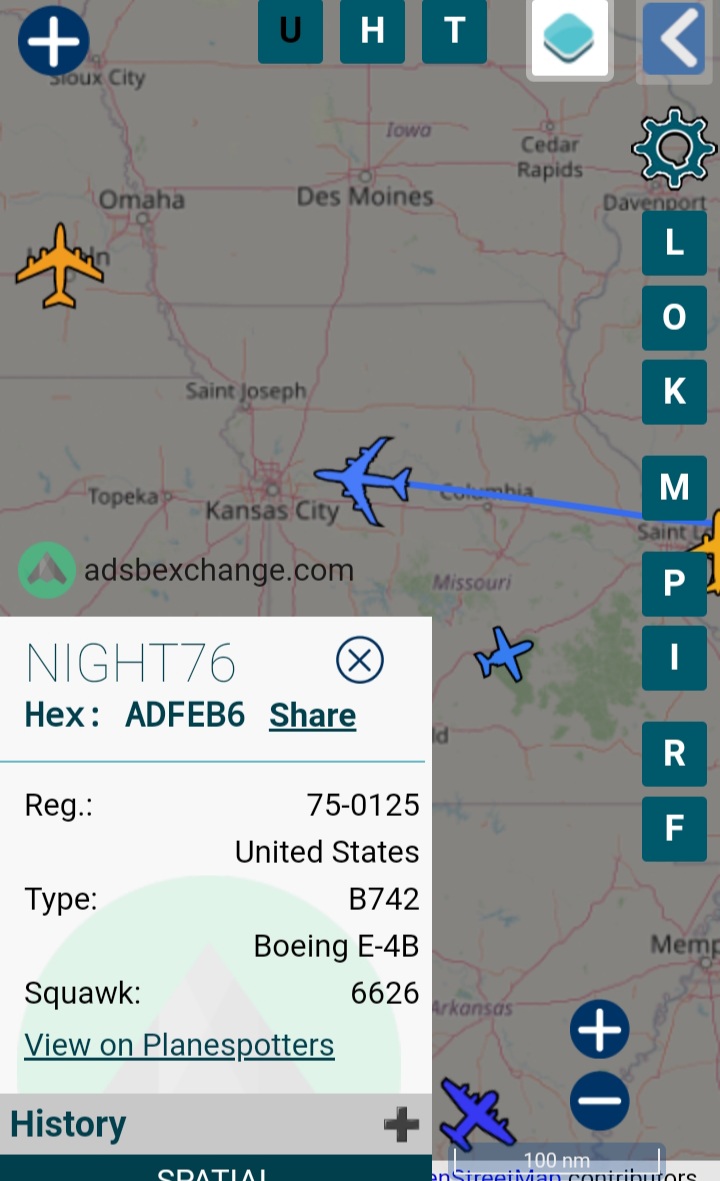Image resolution: width=720 pixels, height=1181 pixels.
Task: Tap the L map option button
Action: [x=674, y=243]
